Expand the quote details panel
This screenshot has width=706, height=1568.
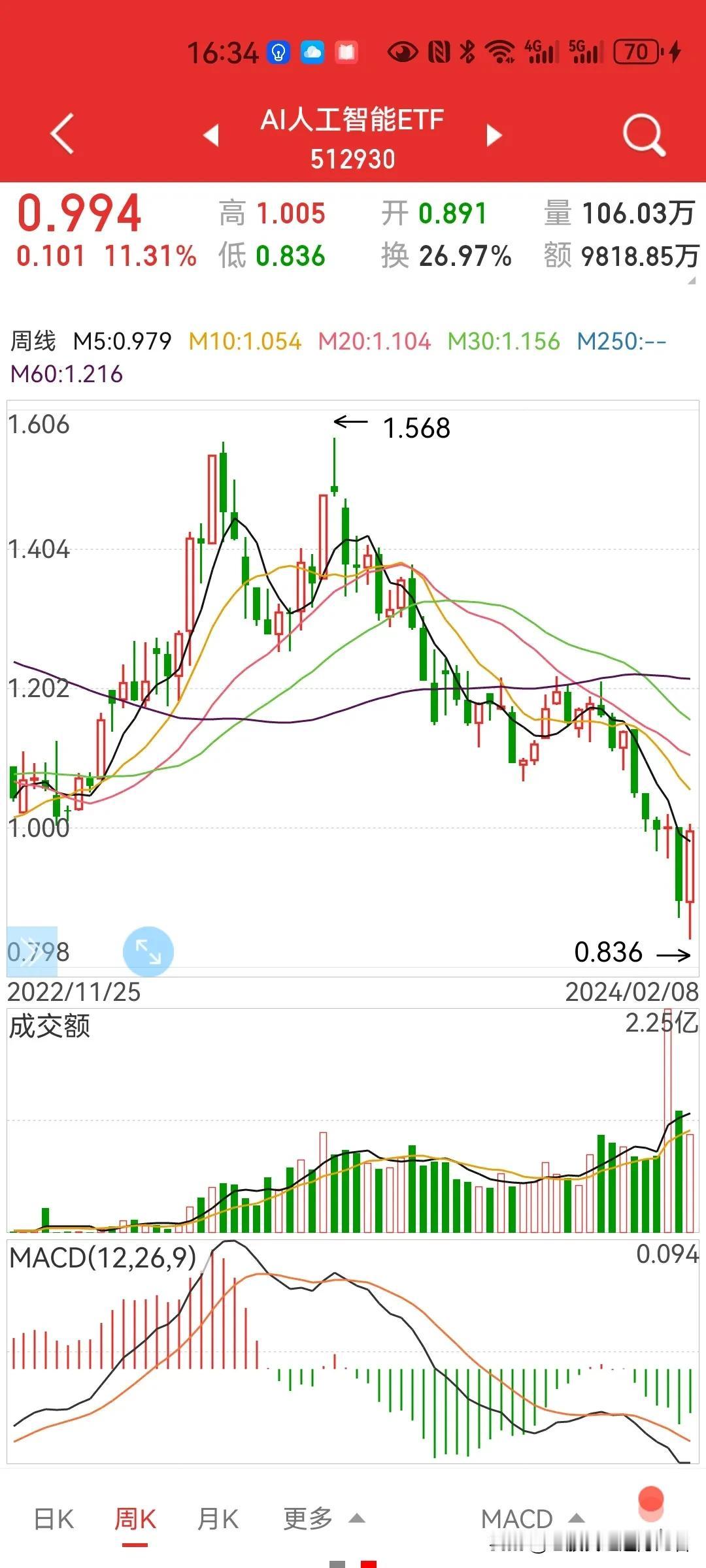(692, 281)
